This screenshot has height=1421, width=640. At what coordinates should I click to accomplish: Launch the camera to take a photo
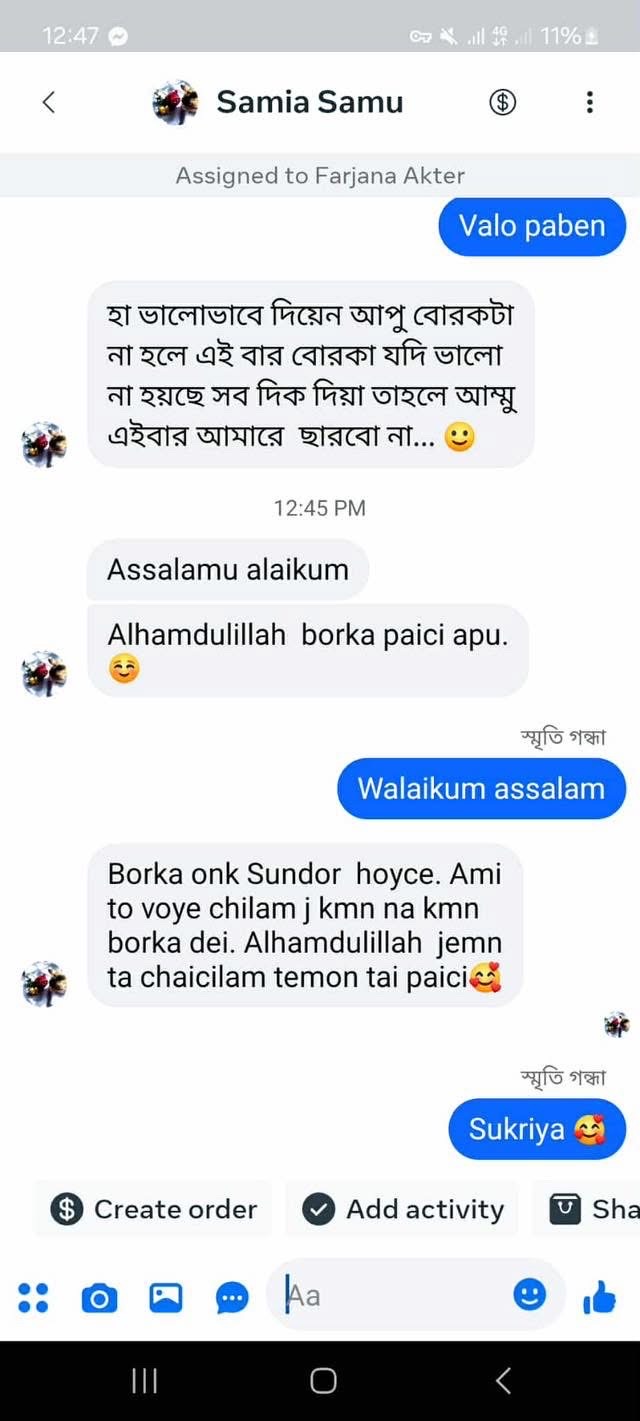[99, 1297]
